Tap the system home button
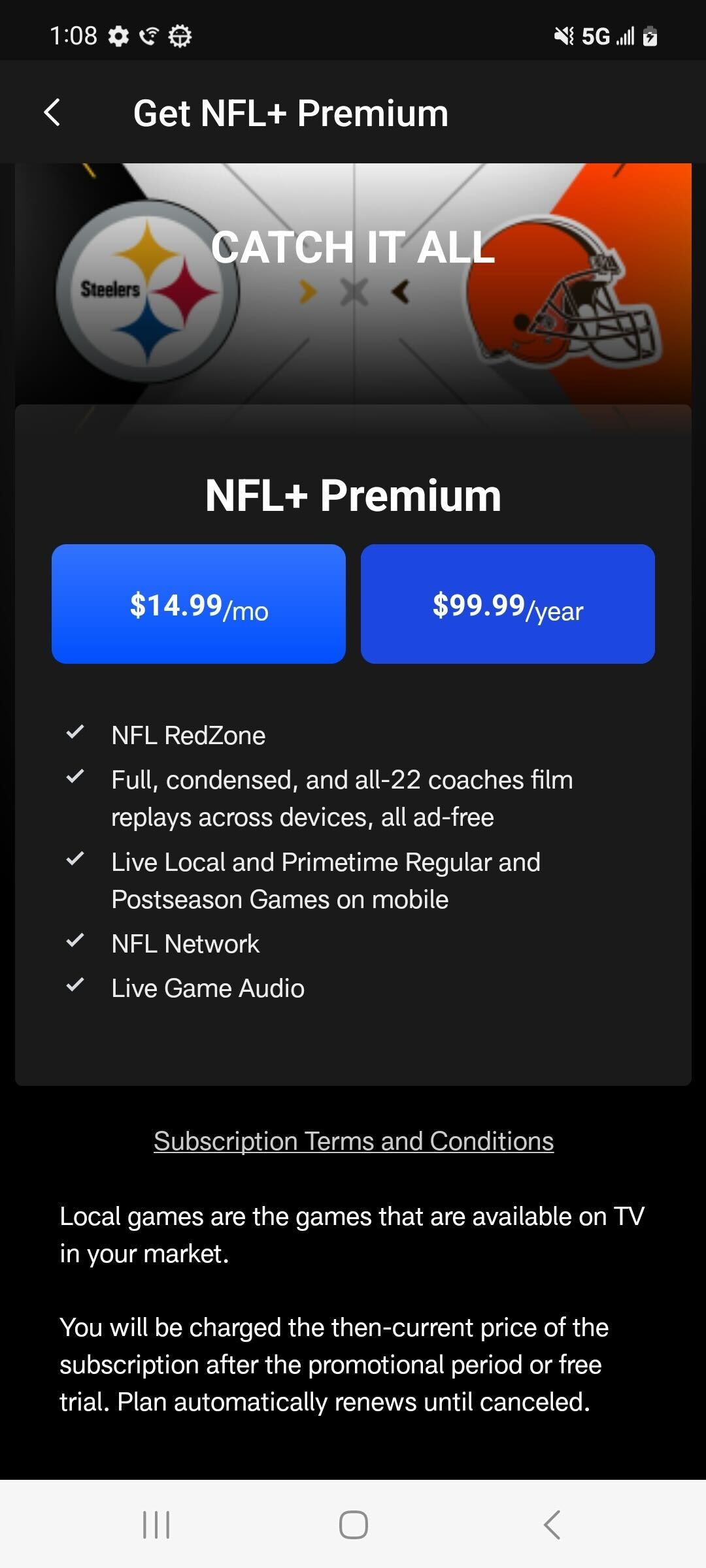Image resolution: width=706 pixels, height=1568 pixels. click(x=353, y=1525)
